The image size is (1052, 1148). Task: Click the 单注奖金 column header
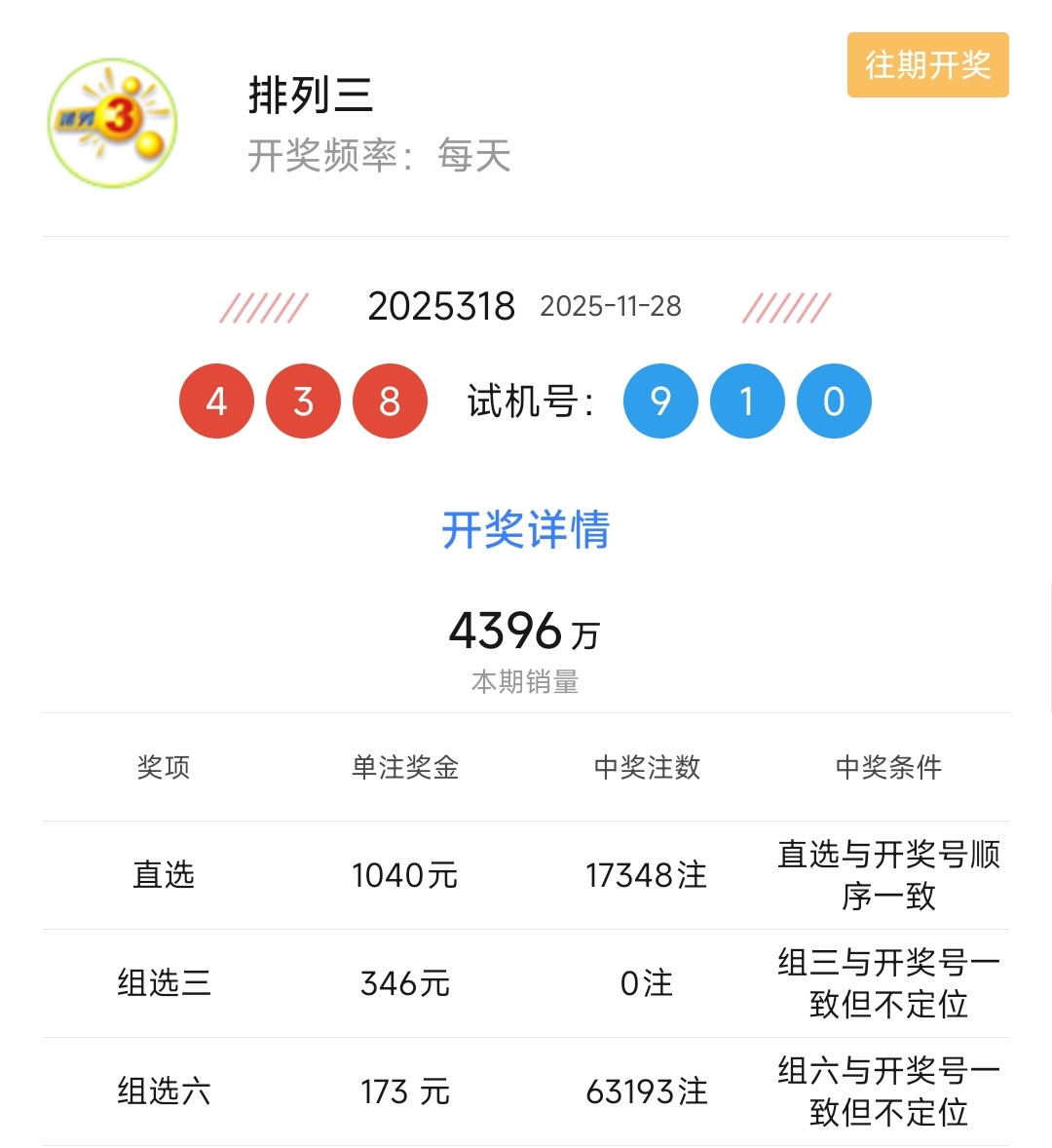tap(404, 768)
